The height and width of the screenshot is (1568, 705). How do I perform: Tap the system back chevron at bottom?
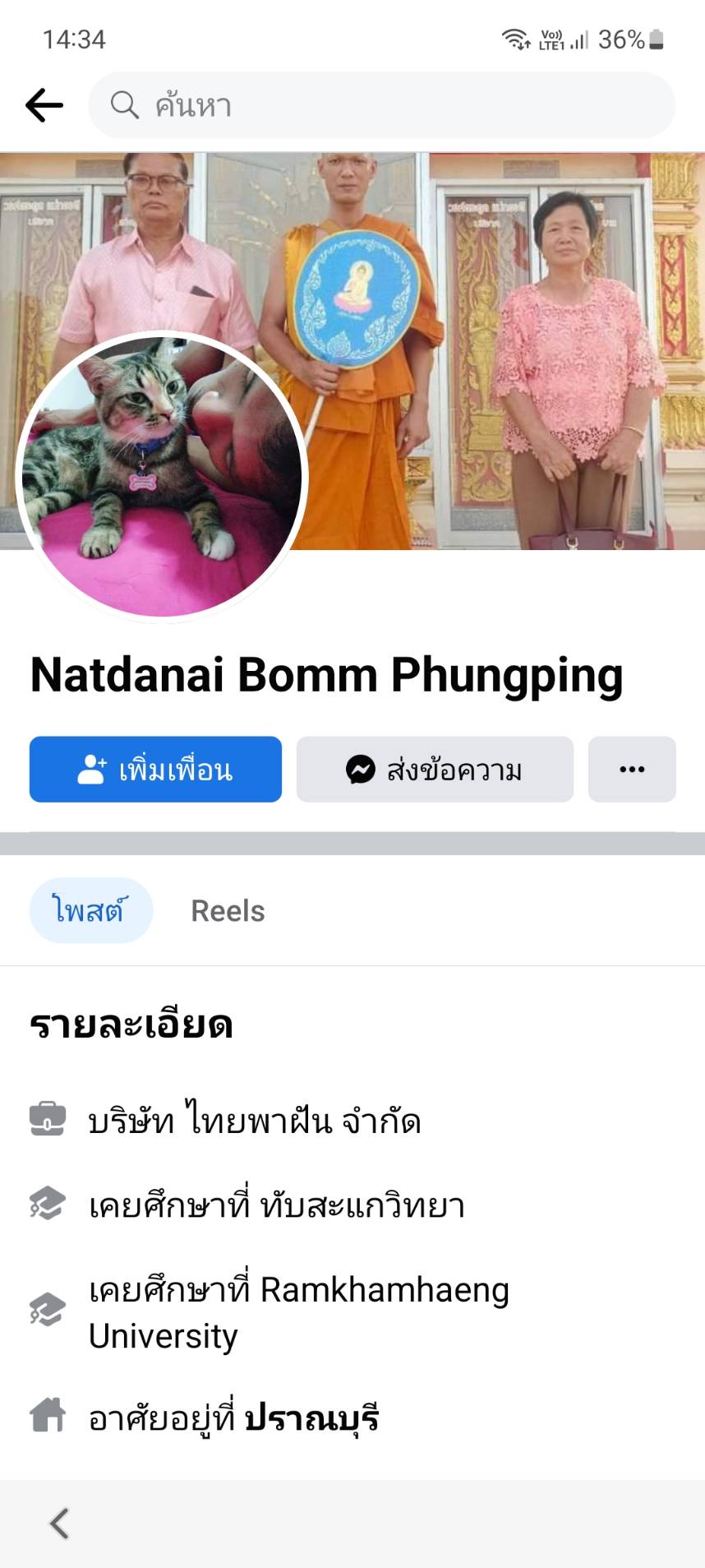click(59, 1523)
